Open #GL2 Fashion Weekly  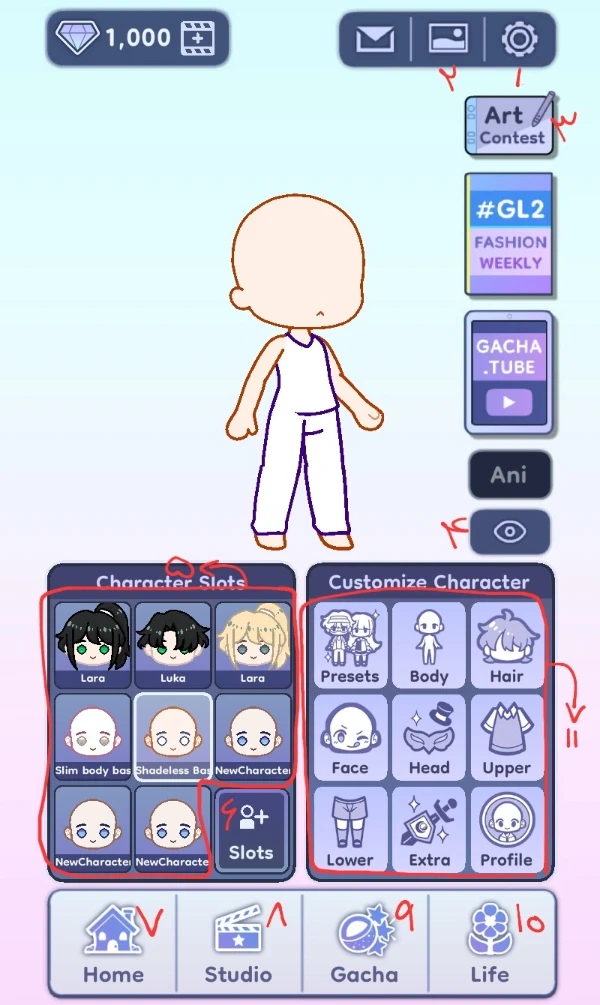coord(509,234)
